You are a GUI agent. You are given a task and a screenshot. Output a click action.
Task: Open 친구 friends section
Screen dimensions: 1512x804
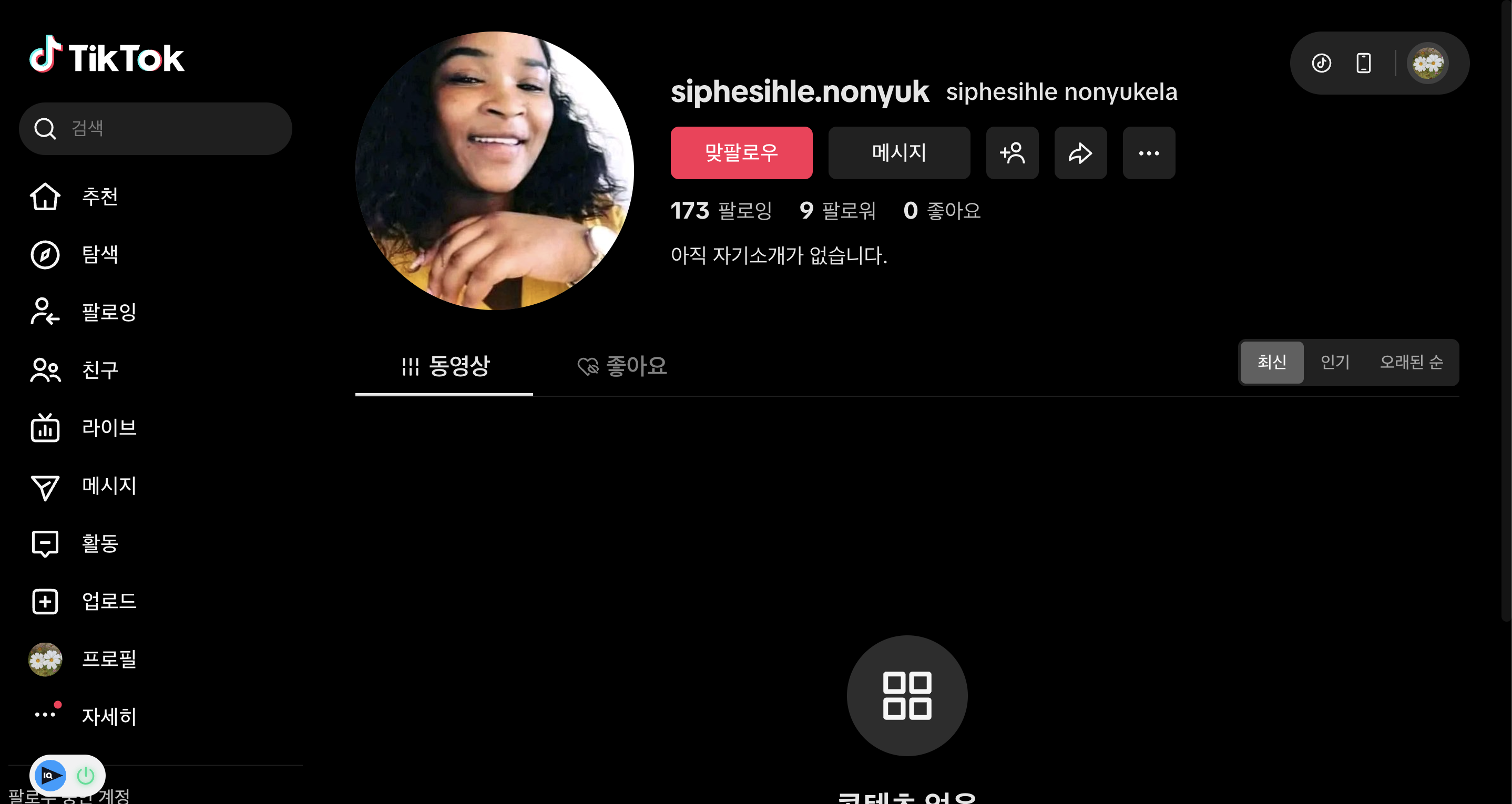tap(100, 370)
